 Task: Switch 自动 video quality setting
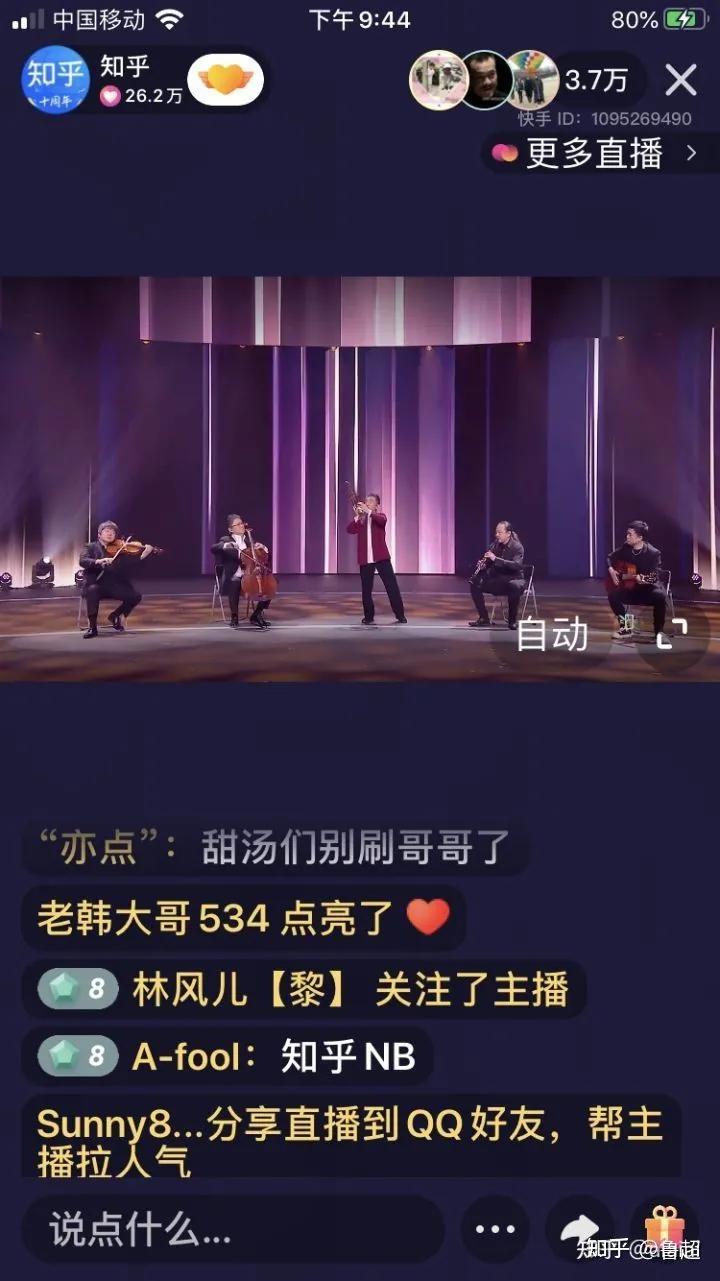(552, 634)
